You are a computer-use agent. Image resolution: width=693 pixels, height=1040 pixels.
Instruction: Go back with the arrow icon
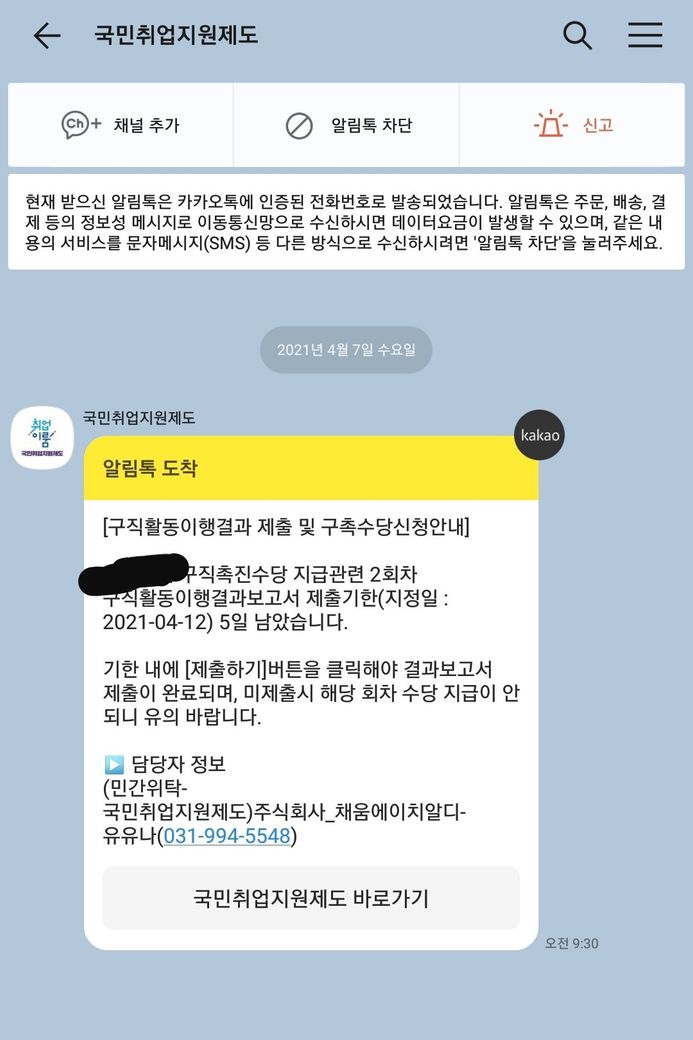47,36
